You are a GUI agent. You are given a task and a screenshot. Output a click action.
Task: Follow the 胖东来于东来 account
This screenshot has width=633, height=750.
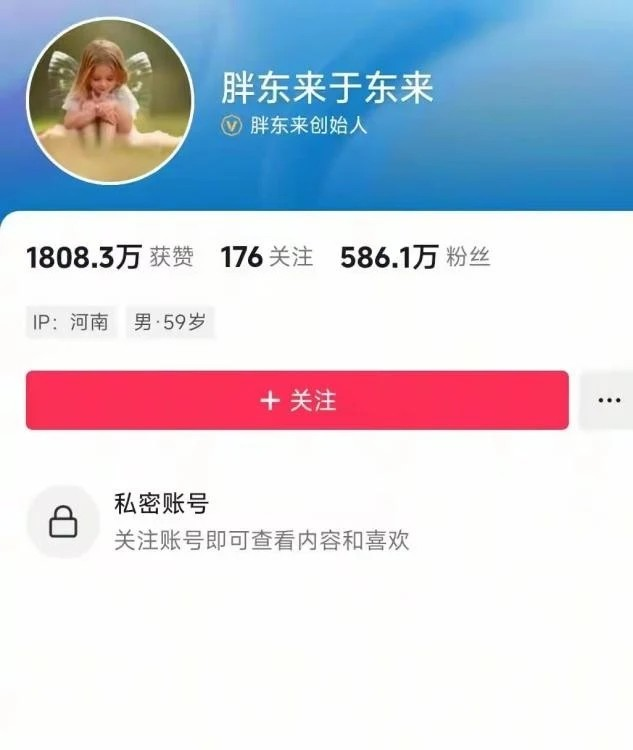(x=297, y=401)
